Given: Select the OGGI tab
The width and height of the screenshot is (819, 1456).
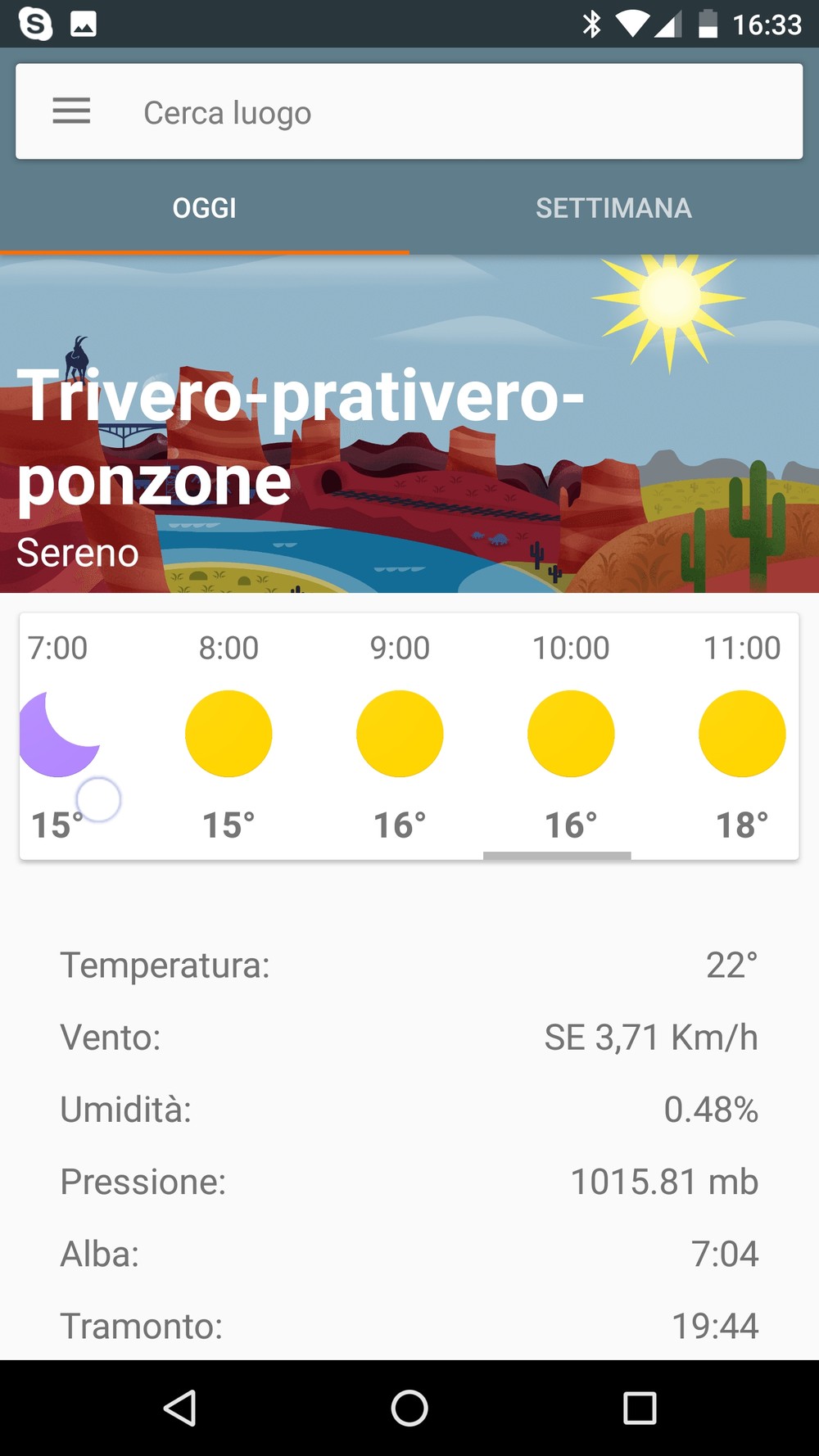Looking at the screenshot, I should pos(204,208).
